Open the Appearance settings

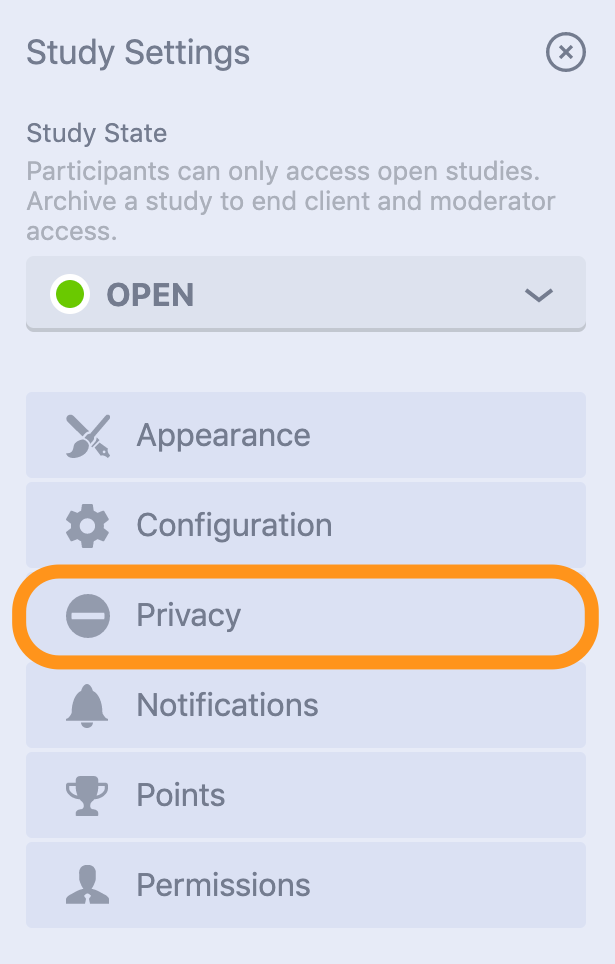pos(305,435)
